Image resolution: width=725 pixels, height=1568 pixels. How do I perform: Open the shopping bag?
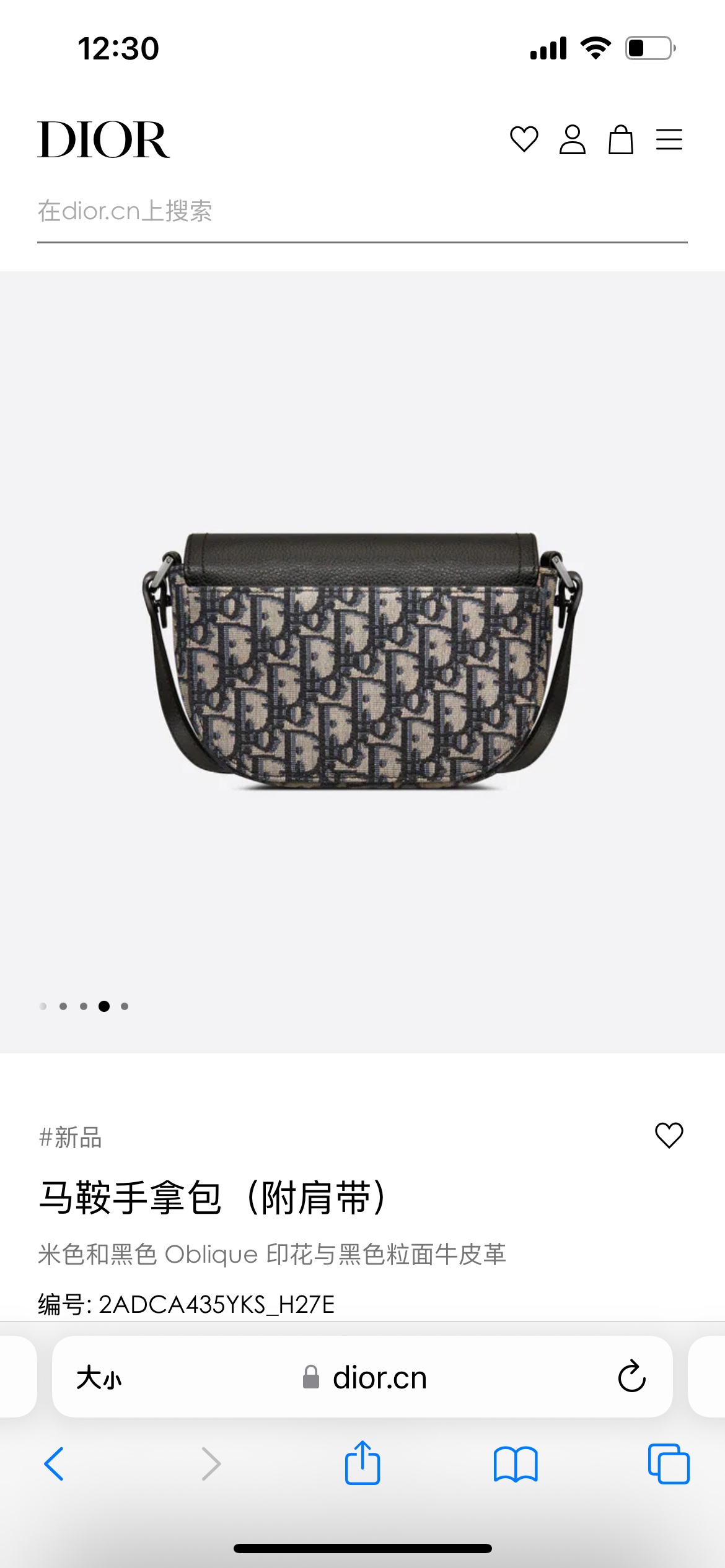click(620, 139)
